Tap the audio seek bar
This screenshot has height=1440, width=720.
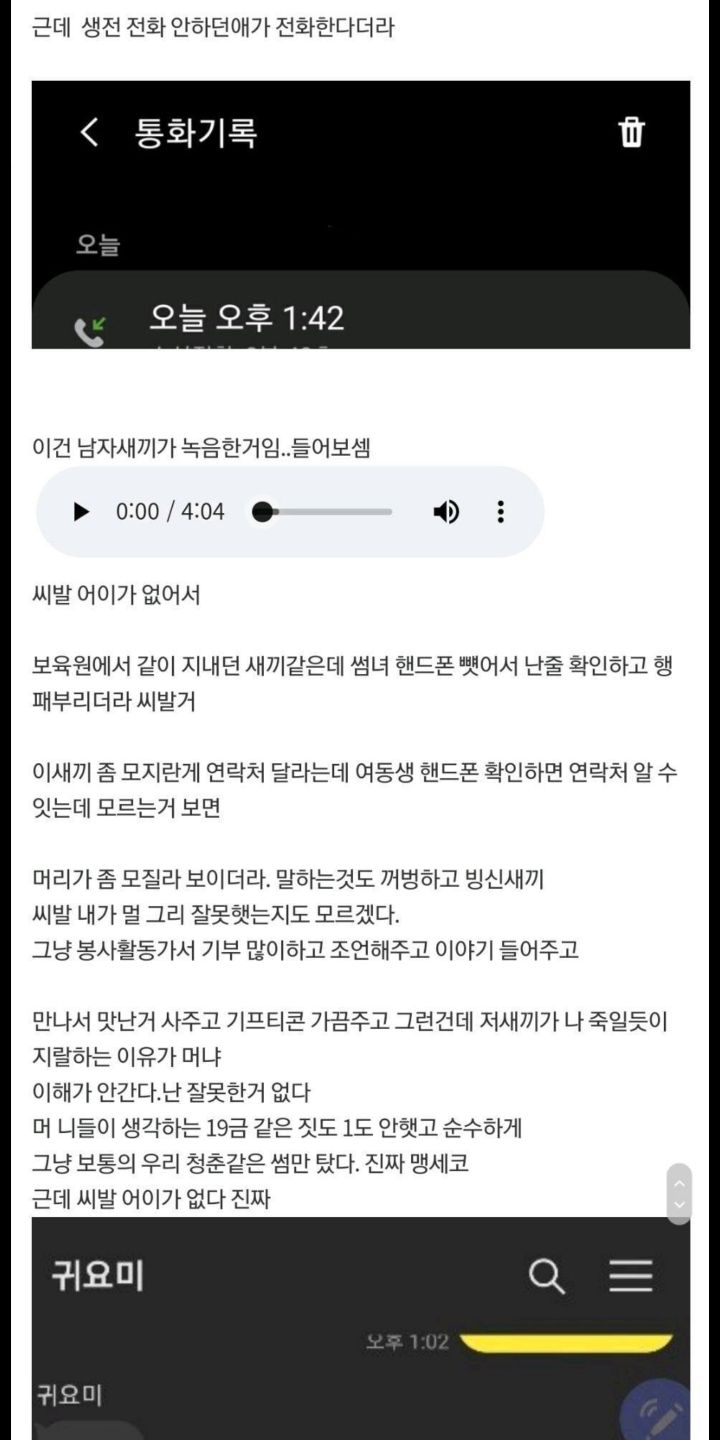tap(323, 512)
